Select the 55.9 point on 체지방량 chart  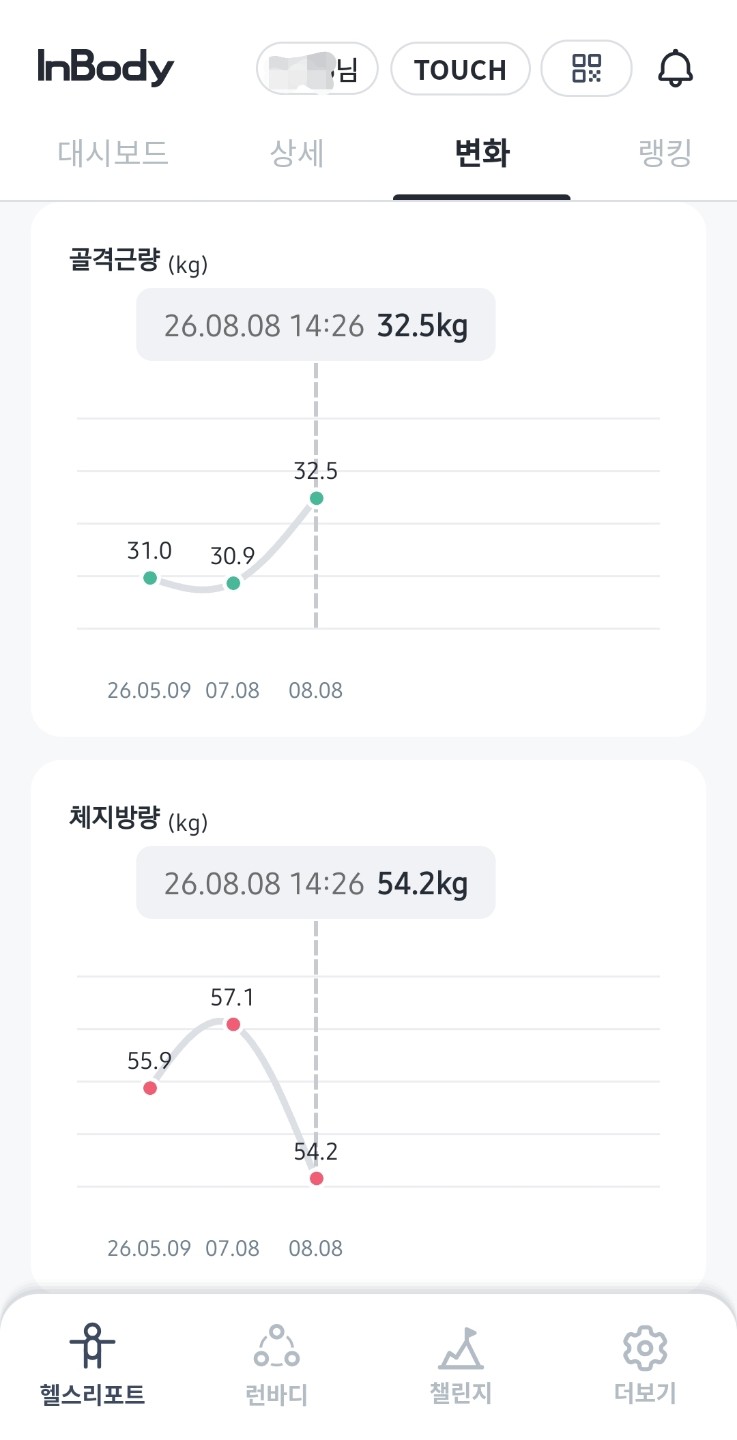coord(150,1088)
